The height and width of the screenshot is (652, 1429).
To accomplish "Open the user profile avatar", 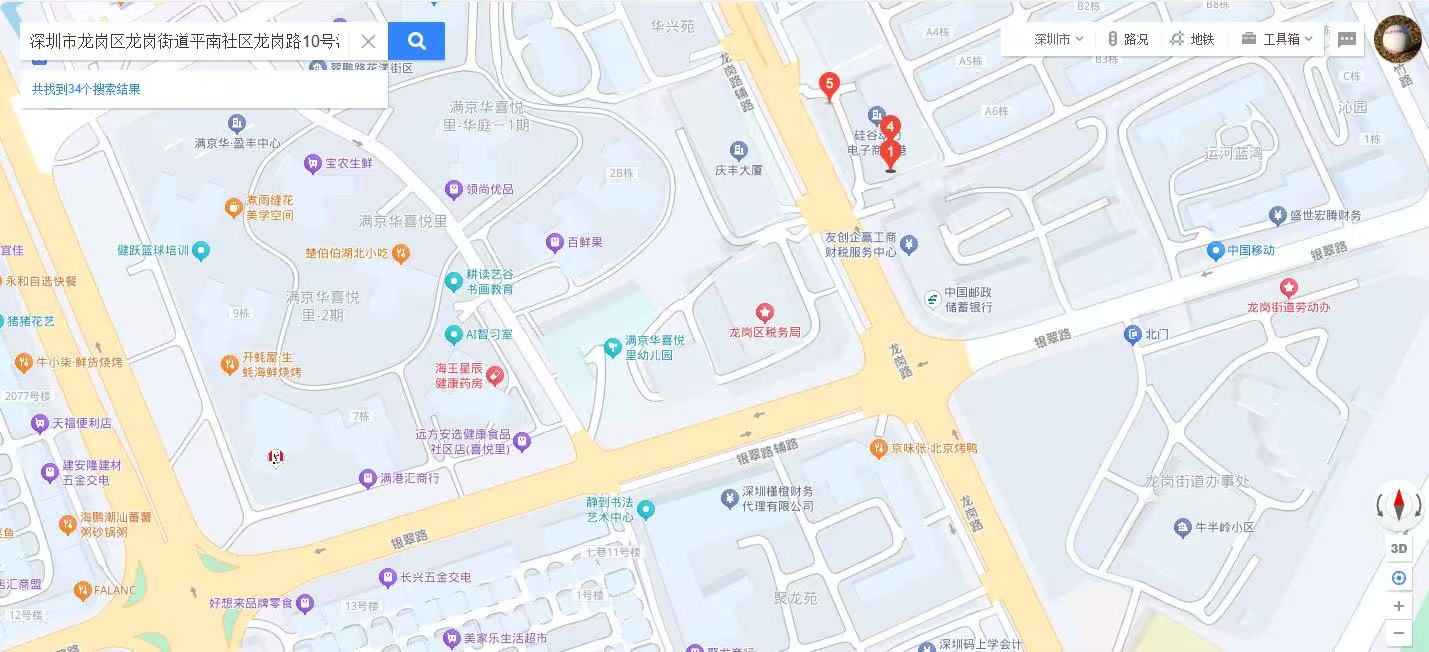I will (x=1397, y=40).
